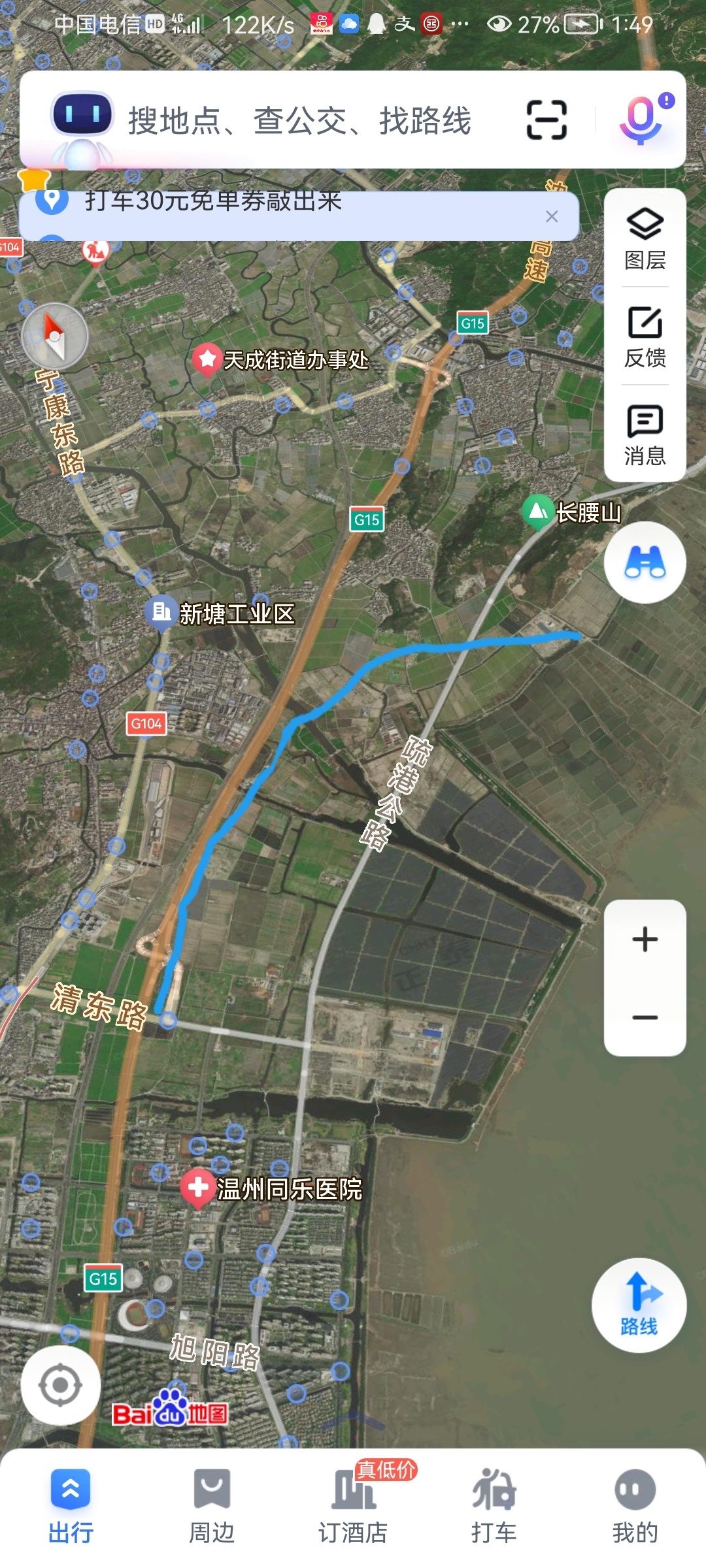This screenshot has height=1568, width=706.
Task: Start voice search with the microphone
Action: pyautogui.click(x=641, y=121)
